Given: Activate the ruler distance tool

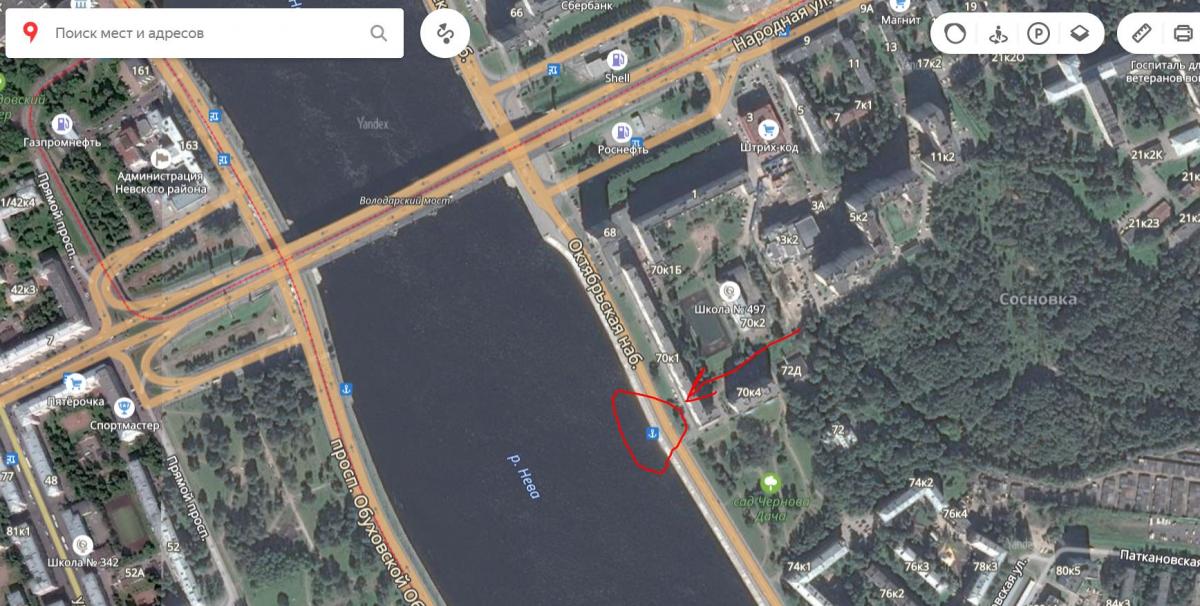Looking at the screenshot, I should pyautogui.click(x=1142, y=34).
